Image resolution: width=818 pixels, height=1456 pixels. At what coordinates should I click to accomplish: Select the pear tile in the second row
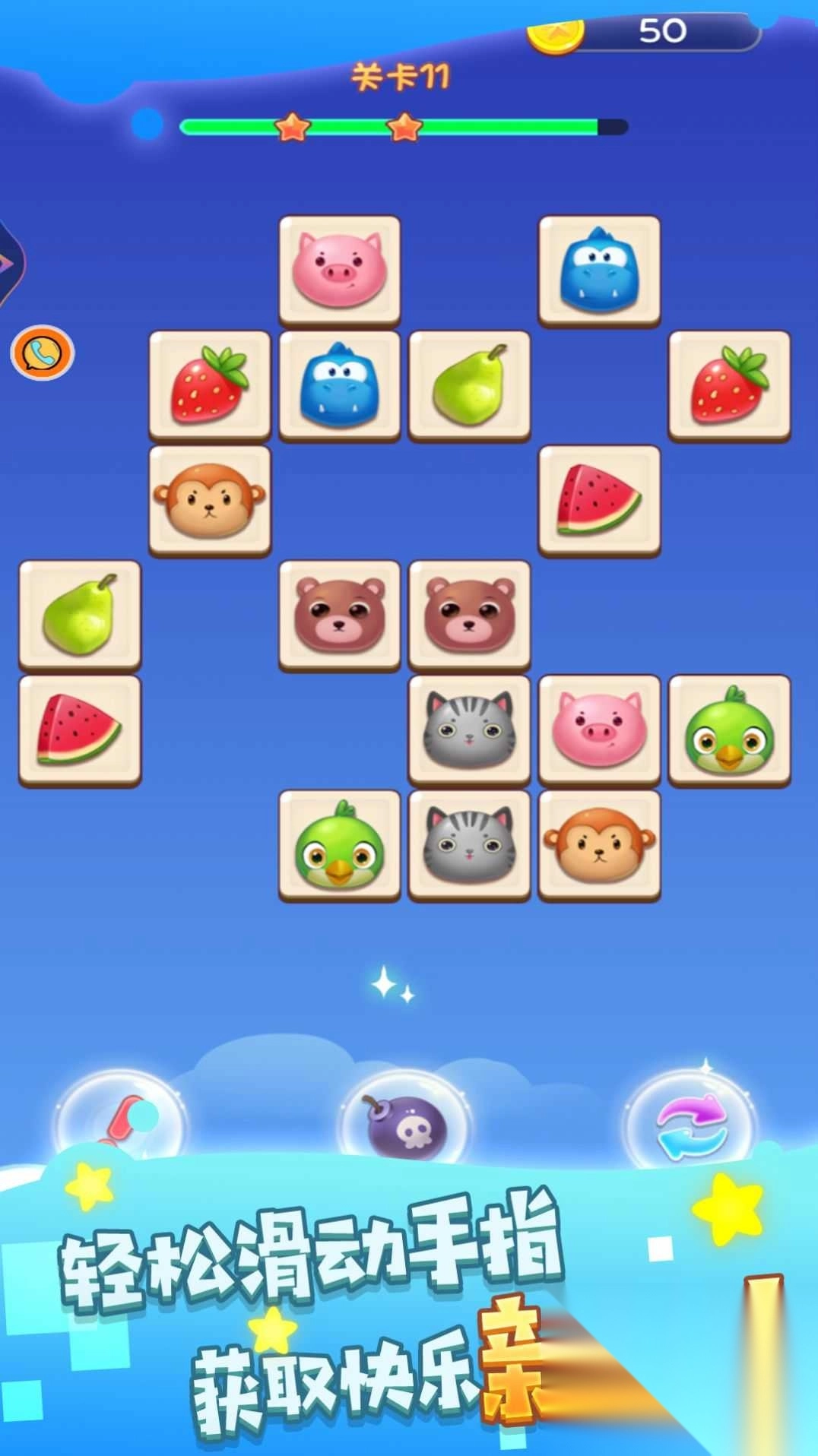click(470, 384)
